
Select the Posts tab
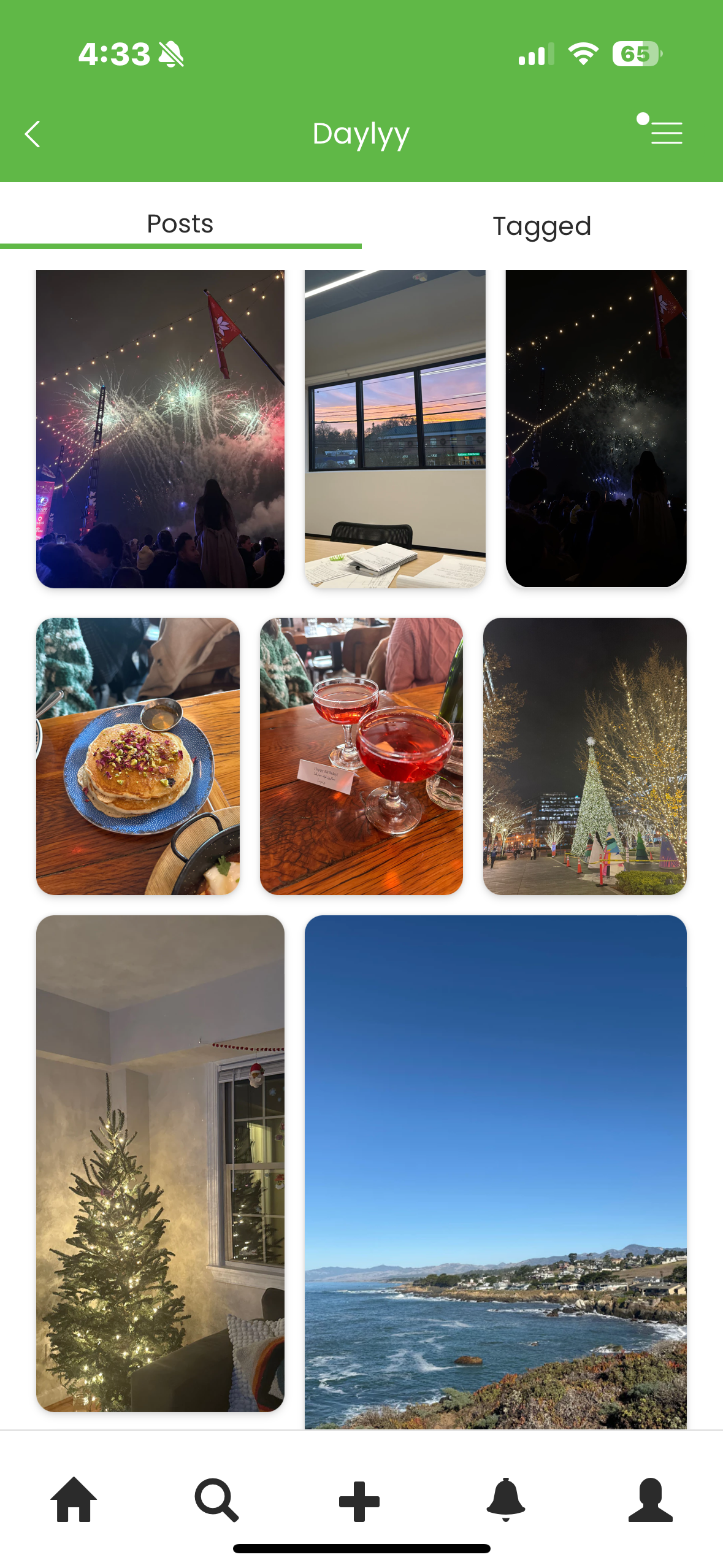[x=180, y=224]
